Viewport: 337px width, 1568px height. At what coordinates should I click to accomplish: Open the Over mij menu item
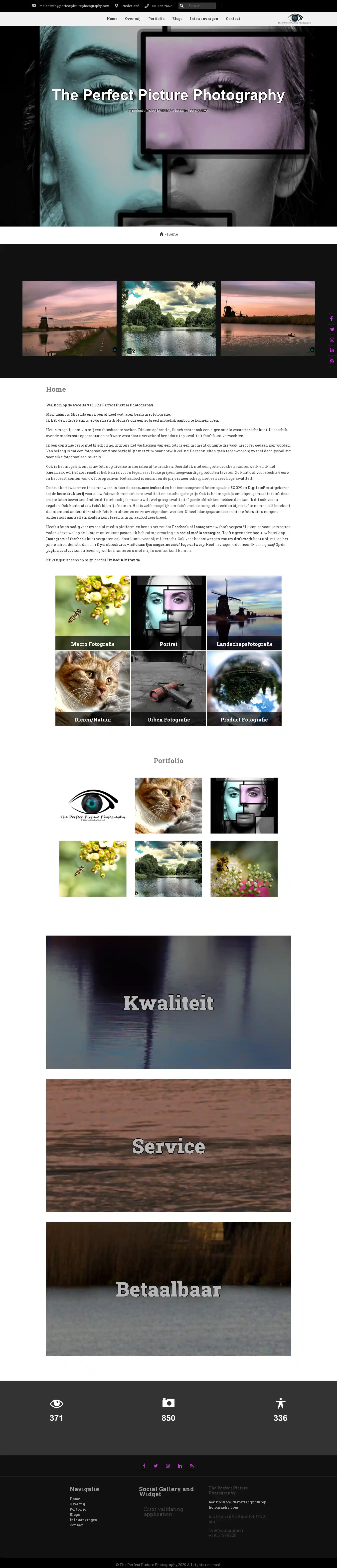(132, 19)
